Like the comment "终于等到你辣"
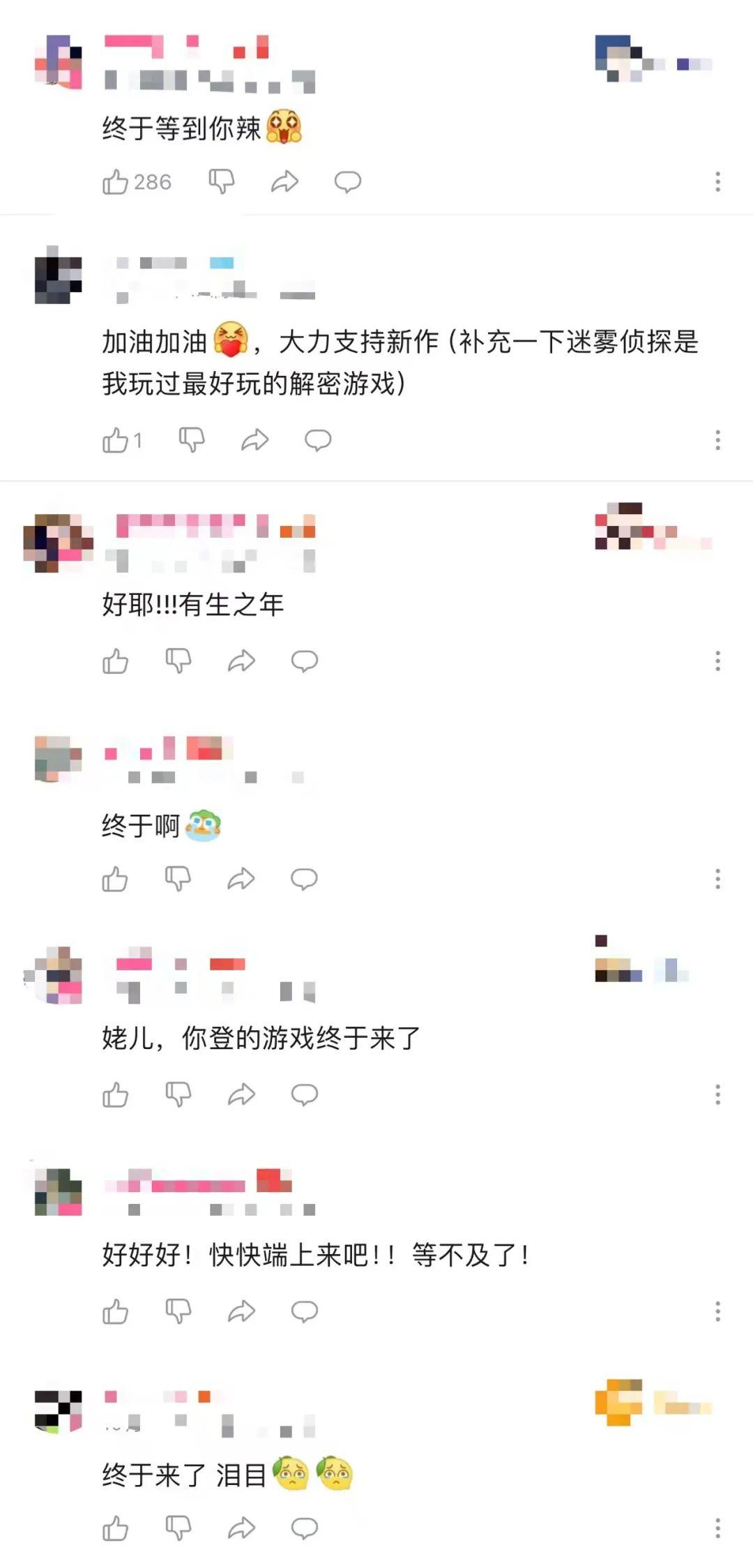The image size is (753, 1568). [116, 182]
